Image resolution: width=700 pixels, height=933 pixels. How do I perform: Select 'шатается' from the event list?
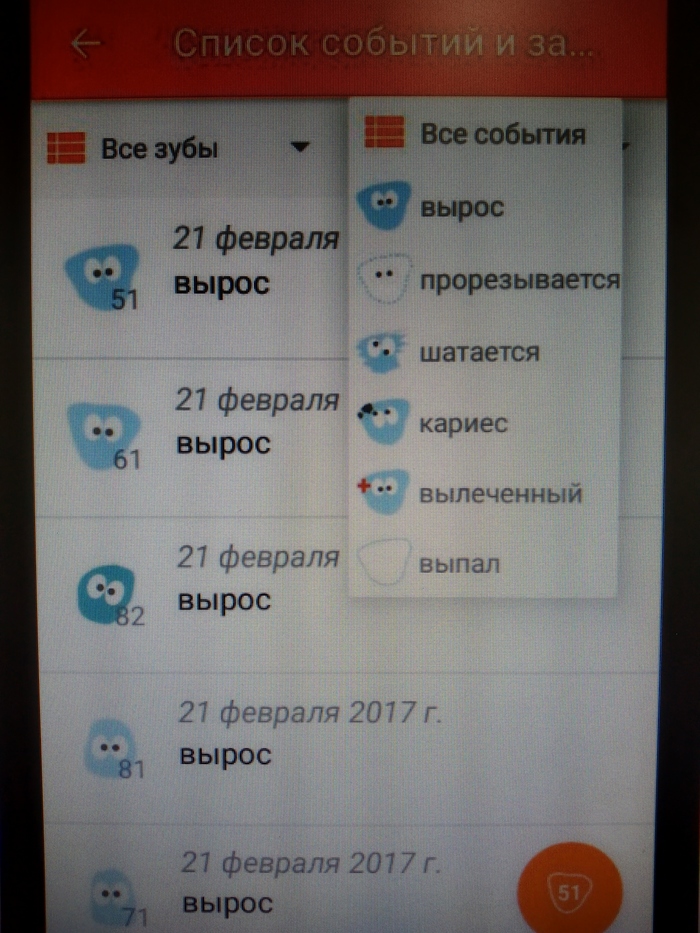coord(480,352)
